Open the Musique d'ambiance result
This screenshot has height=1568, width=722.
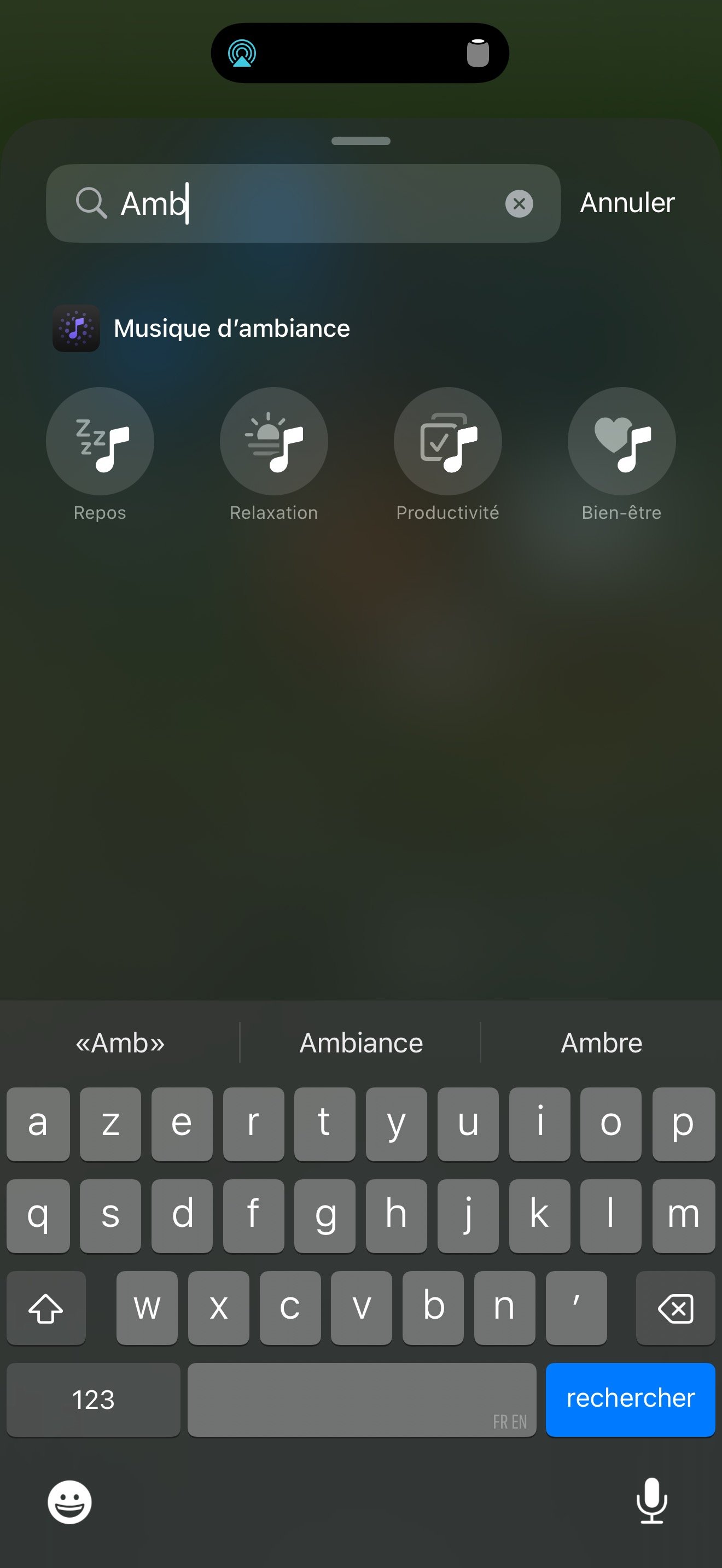(231, 328)
